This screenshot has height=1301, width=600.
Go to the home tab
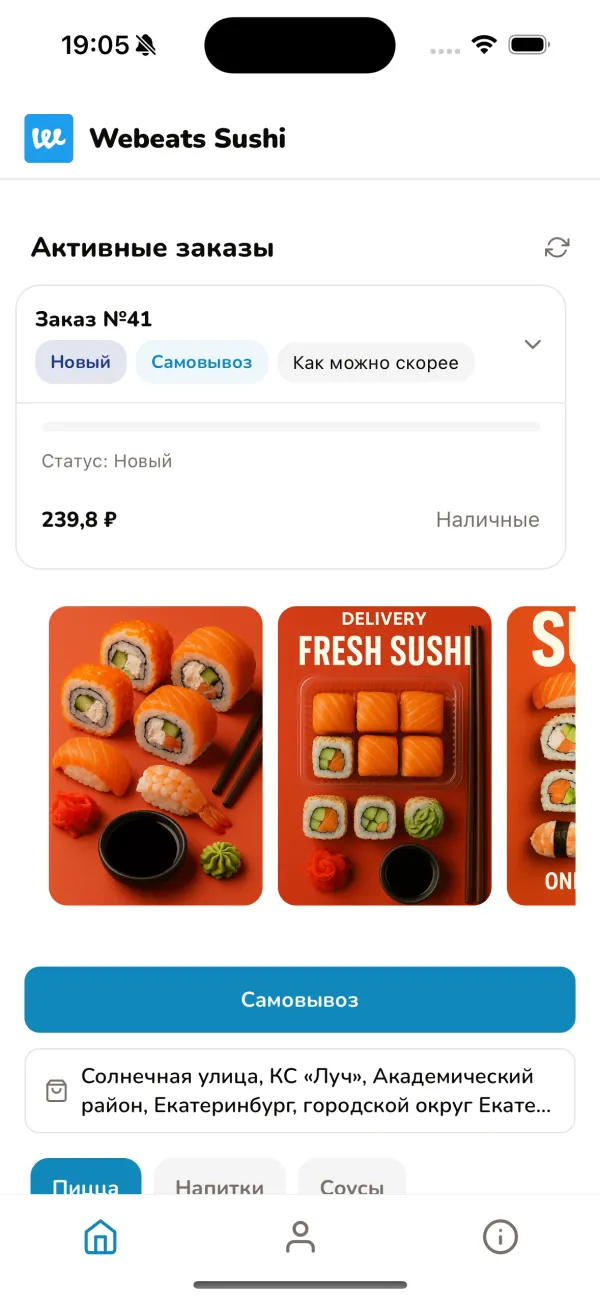[100, 1237]
